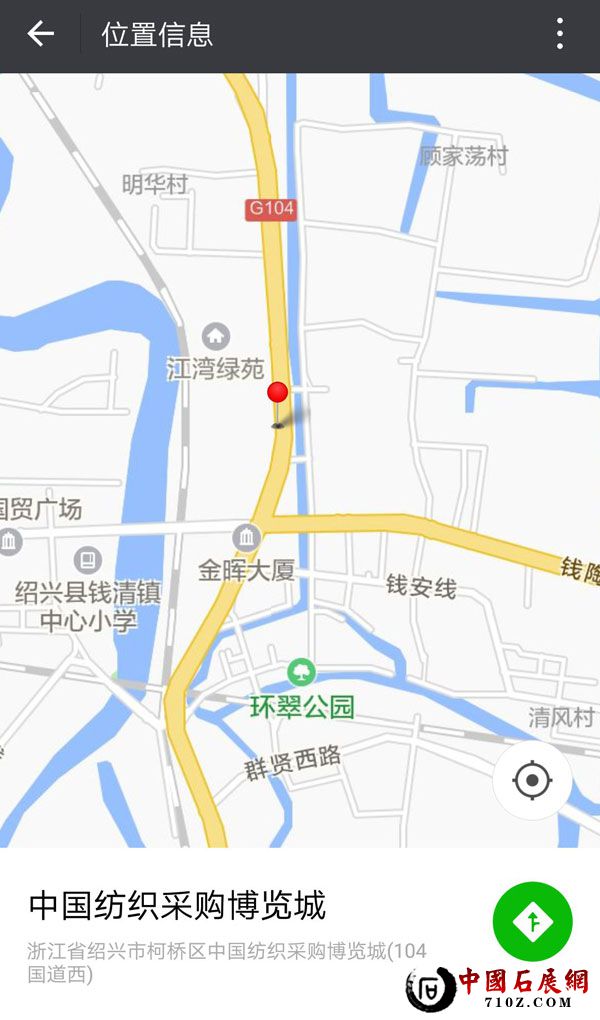Go back from location info

pos(40,34)
